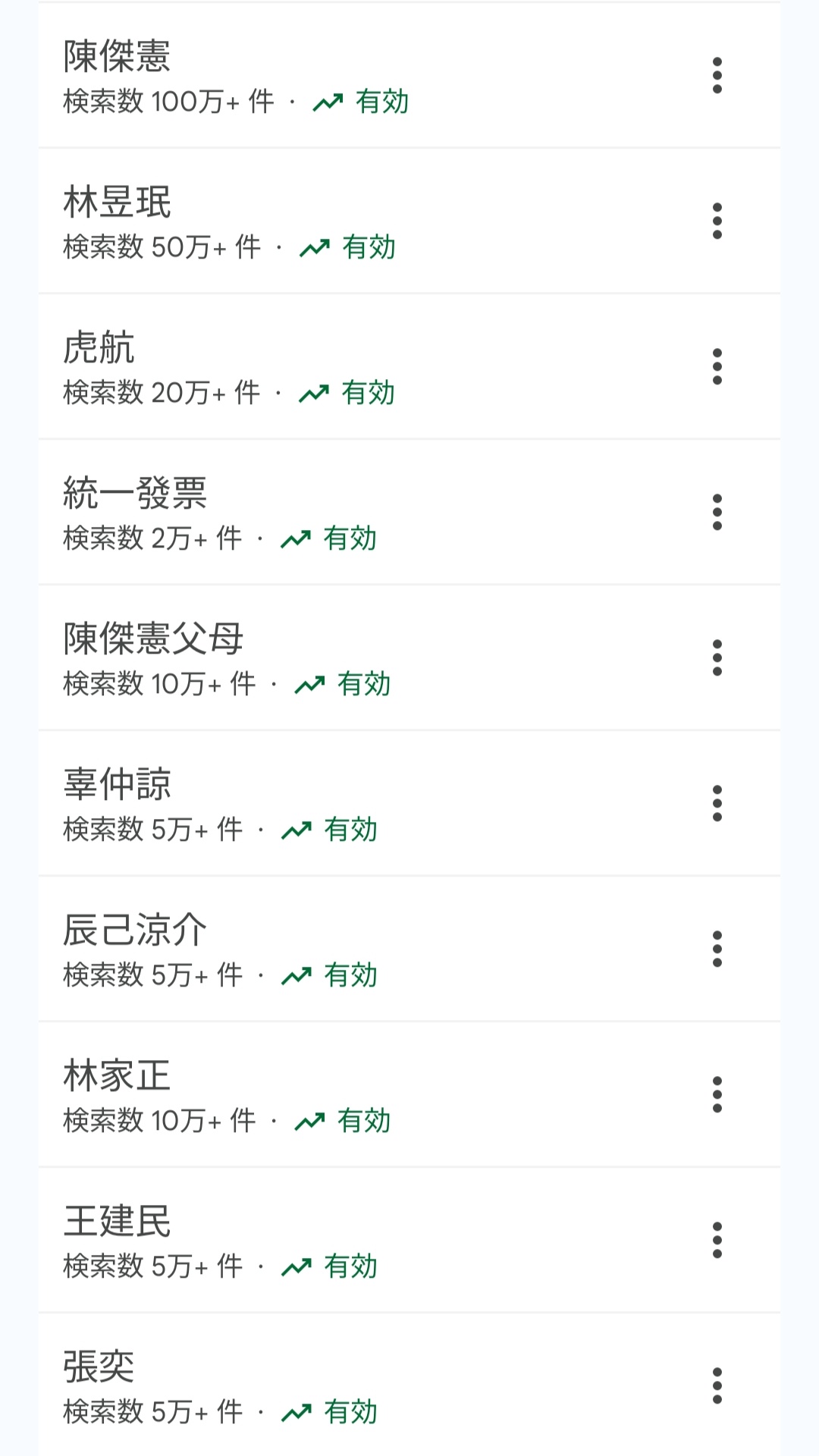Image resolution: width=819 pixels, height=1456 pixels.
Task: Open the trending search 辰己涼介
Action: tap(135, 931)
